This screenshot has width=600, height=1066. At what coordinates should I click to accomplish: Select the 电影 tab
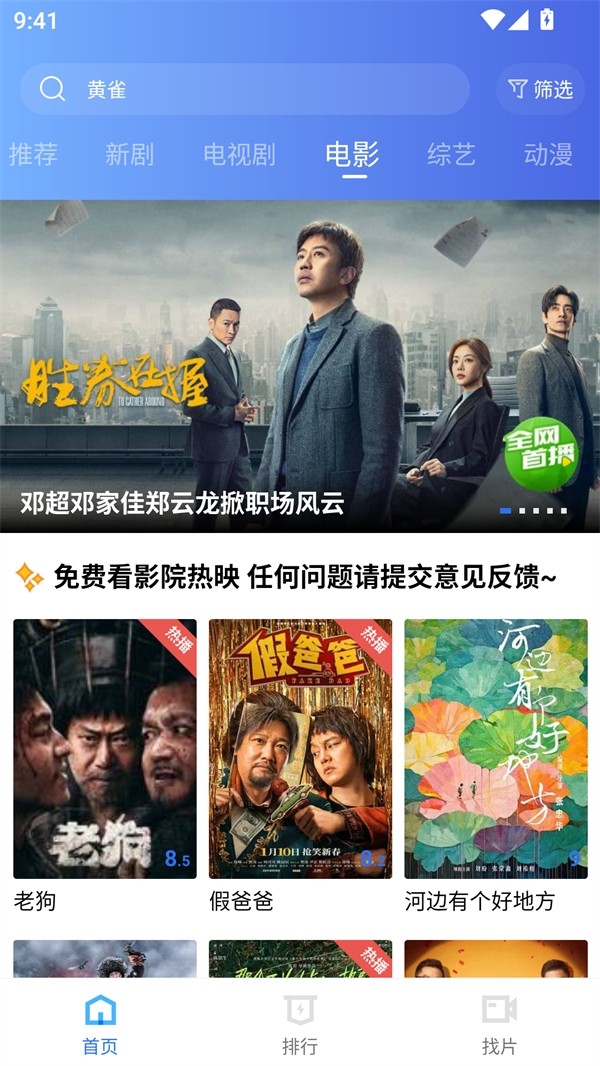[x=352, y=154]
